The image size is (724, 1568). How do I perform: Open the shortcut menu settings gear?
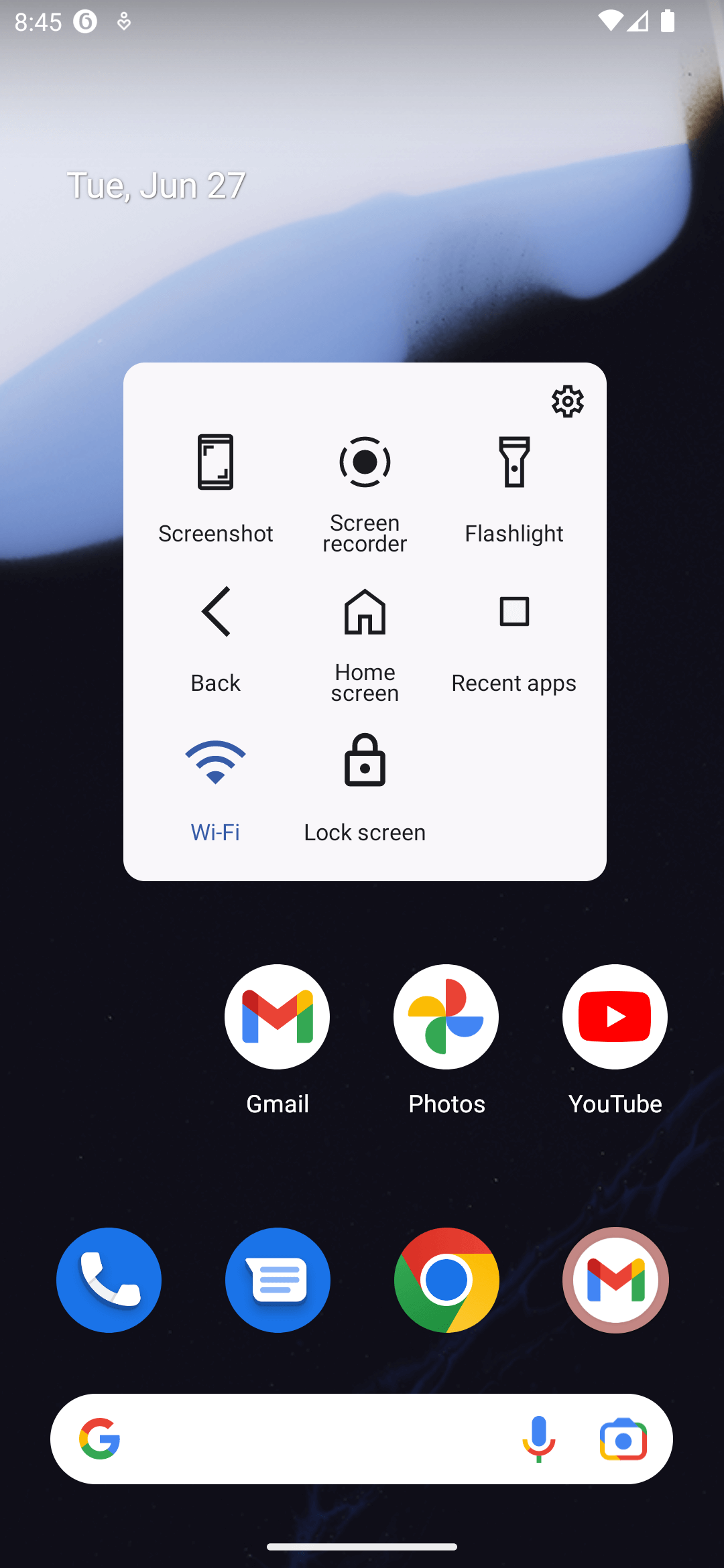(567, 401)
